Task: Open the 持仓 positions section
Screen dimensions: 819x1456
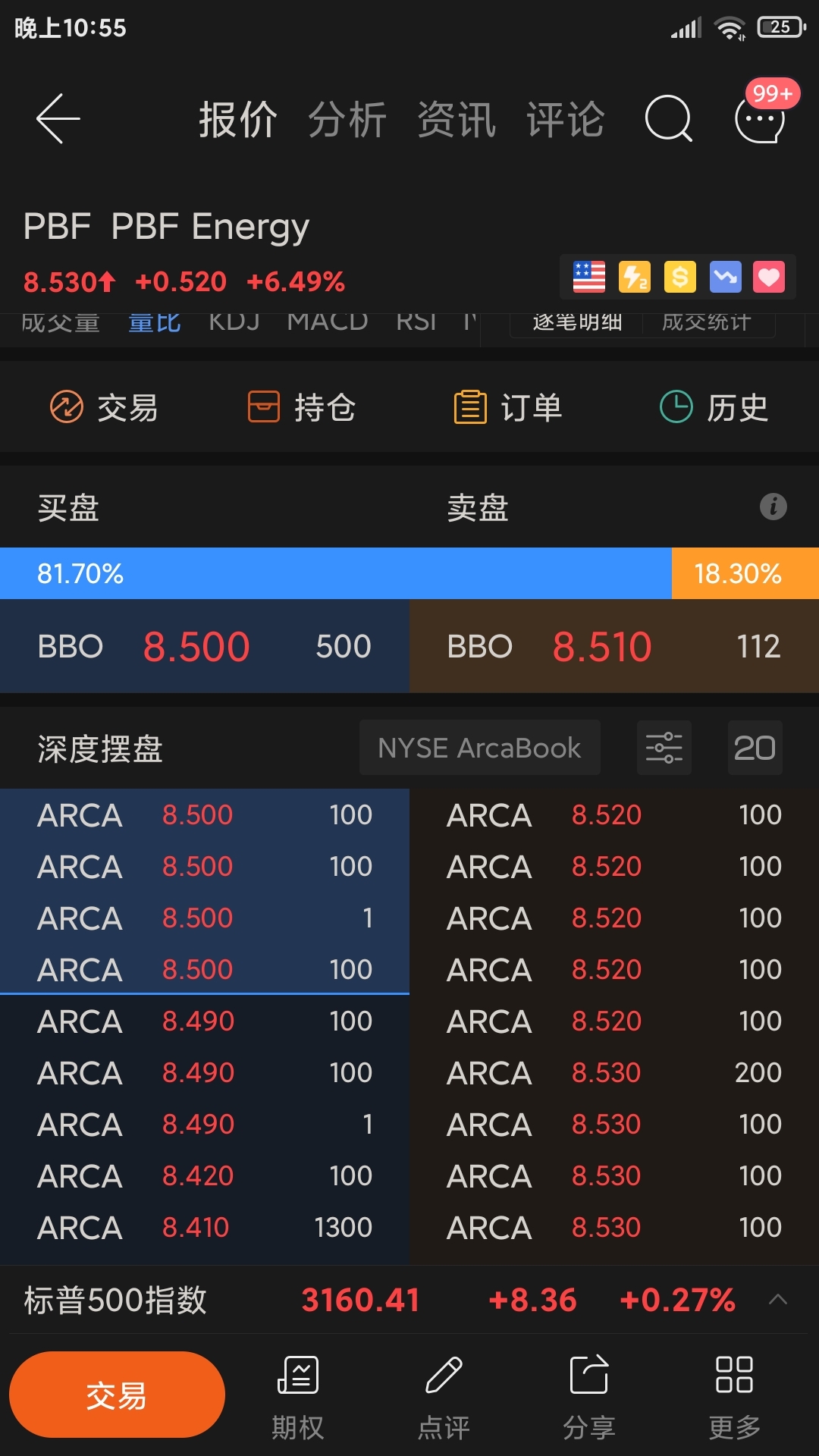Action: coord(302,407)
